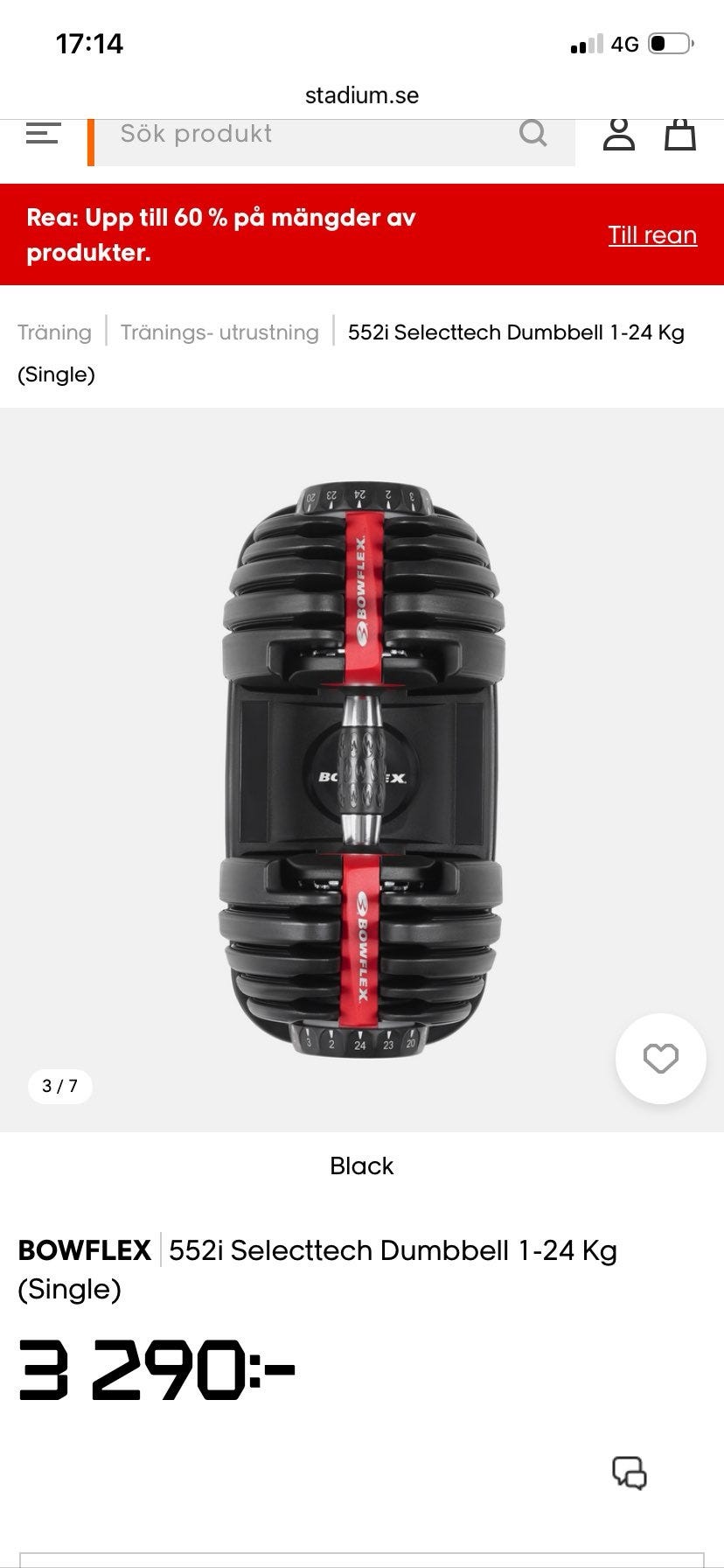Open the hamburger menu

point(43,134)
